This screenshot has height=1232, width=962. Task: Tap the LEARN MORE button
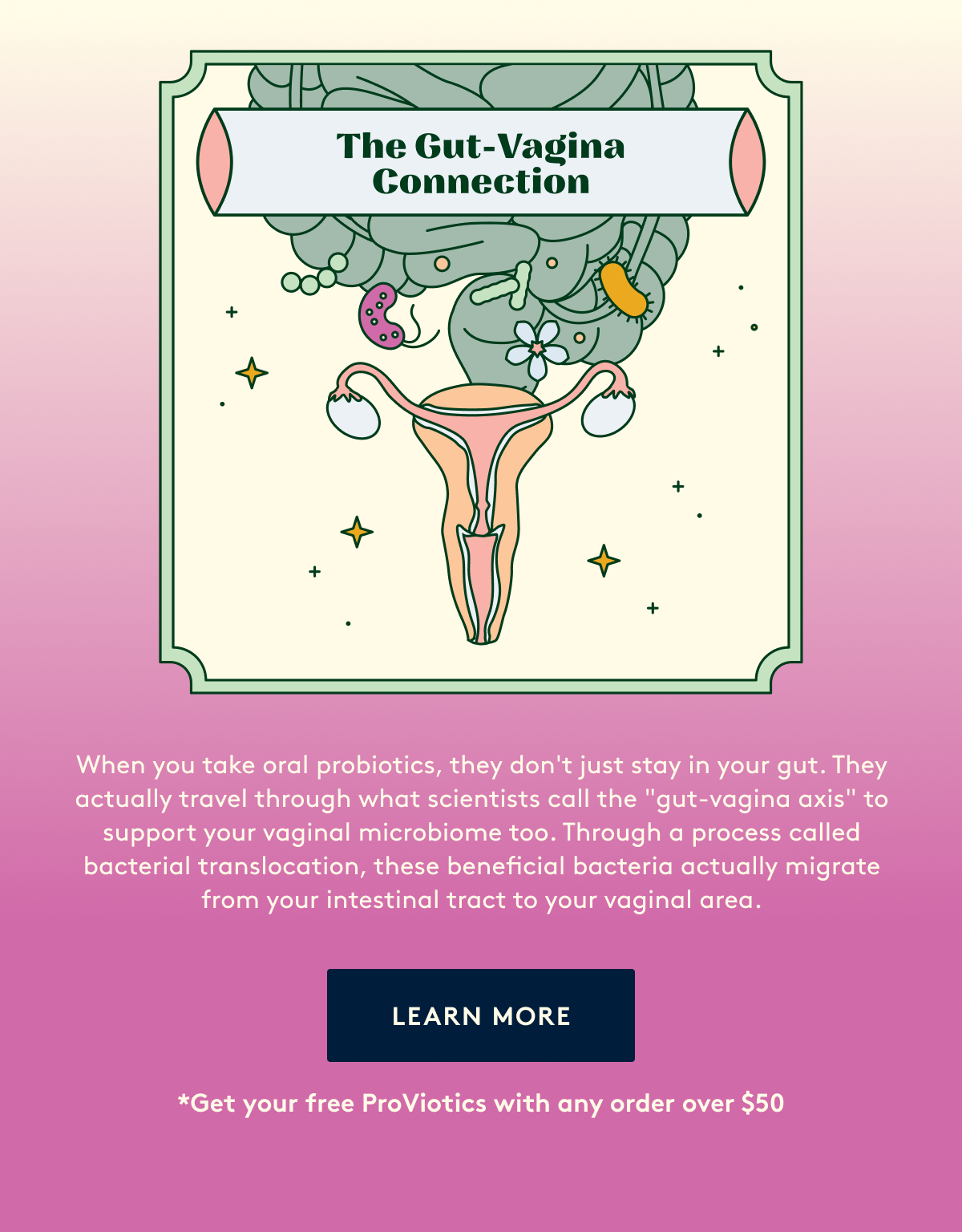tap(481, 1015)
